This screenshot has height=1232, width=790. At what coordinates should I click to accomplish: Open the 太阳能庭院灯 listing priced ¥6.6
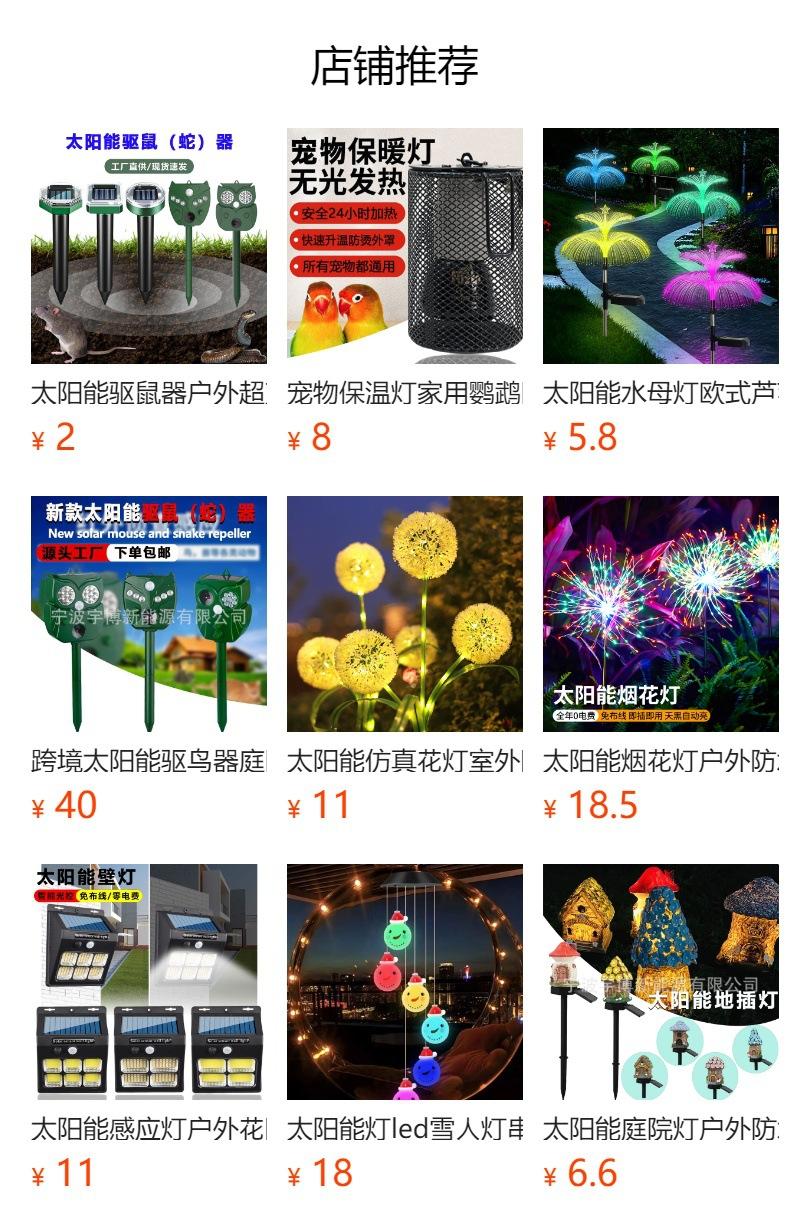pos(660,982)
